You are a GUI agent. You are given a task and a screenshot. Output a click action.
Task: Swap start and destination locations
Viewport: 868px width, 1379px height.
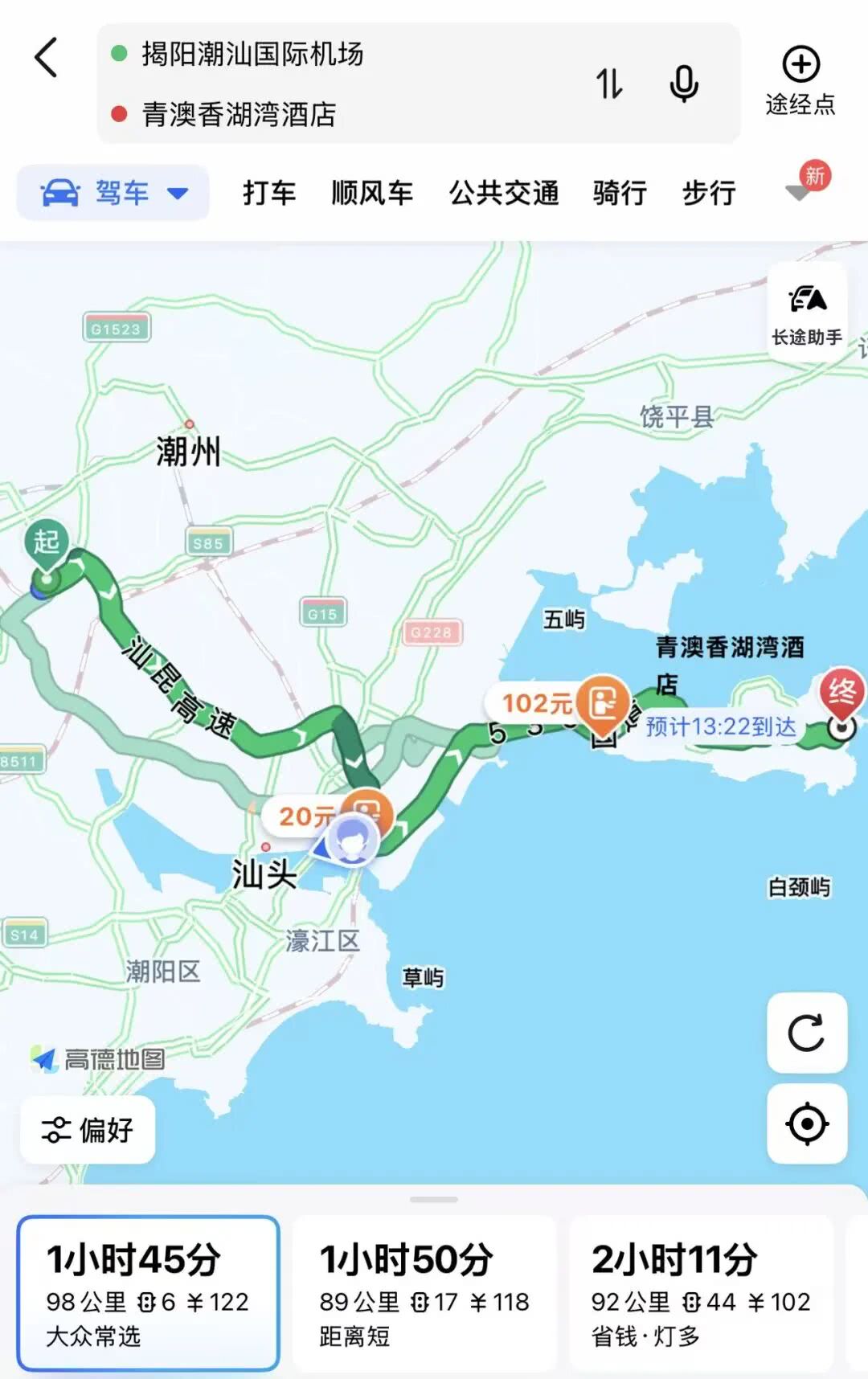609,84
